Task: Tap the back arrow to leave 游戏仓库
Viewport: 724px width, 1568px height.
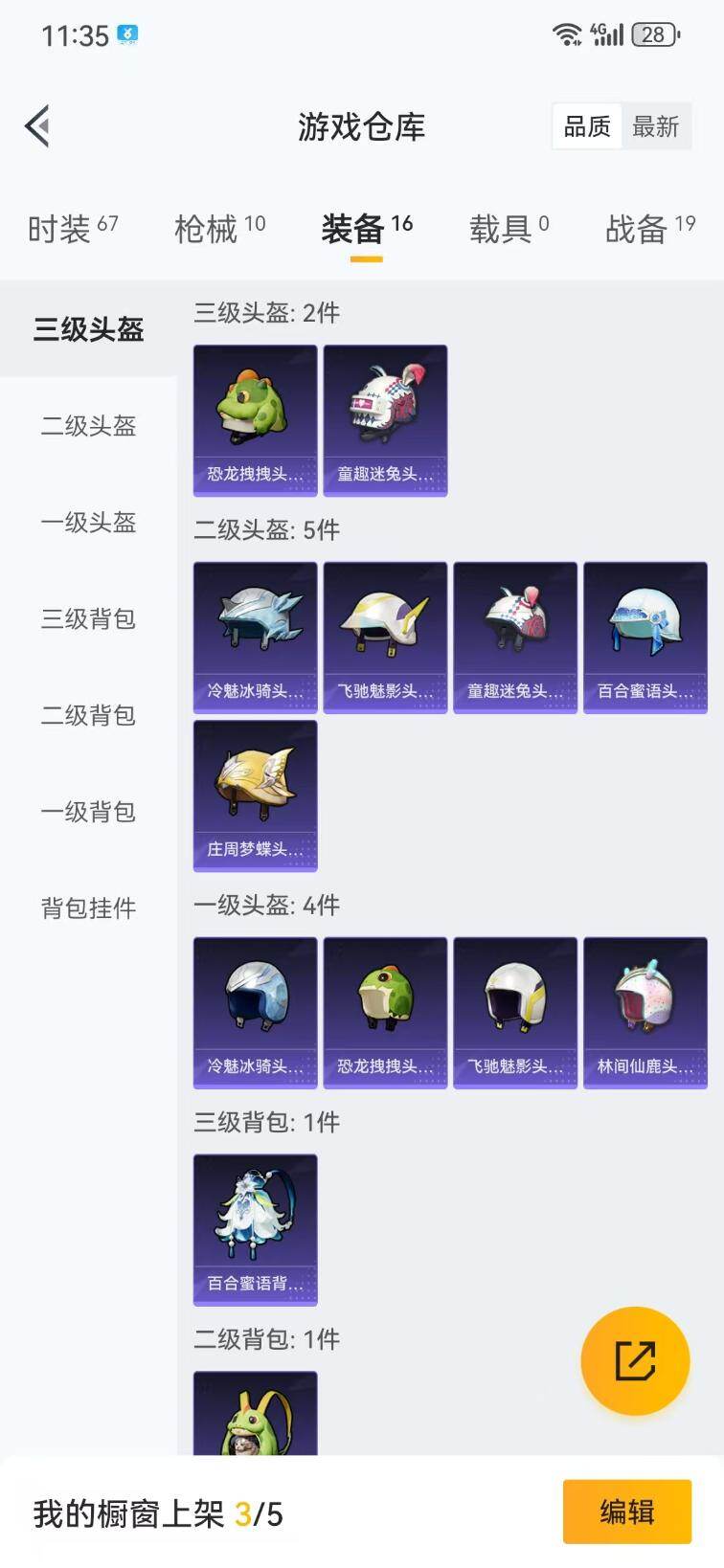Action: coord(36,125)
